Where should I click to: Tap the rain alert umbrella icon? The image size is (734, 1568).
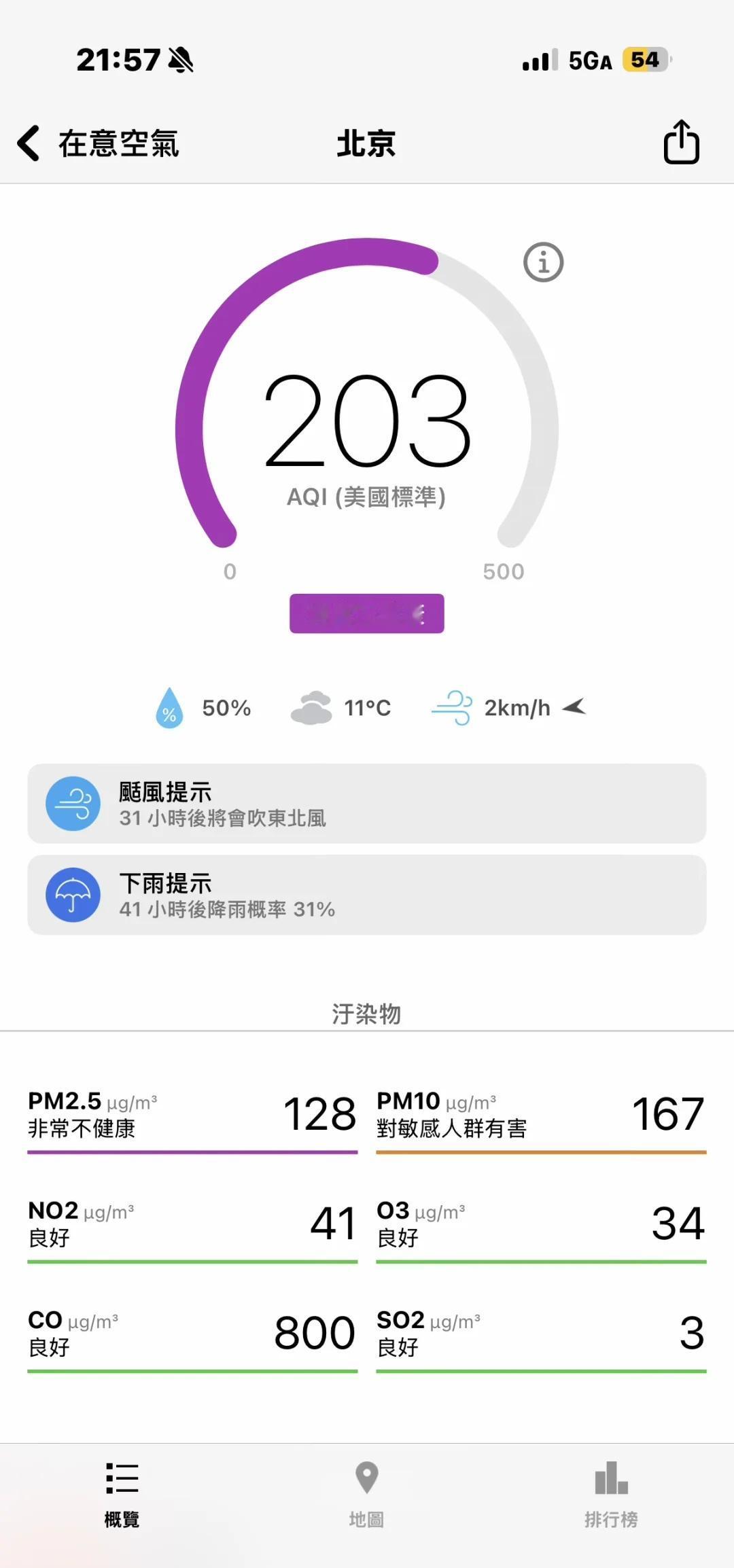[x=73, y=895]
